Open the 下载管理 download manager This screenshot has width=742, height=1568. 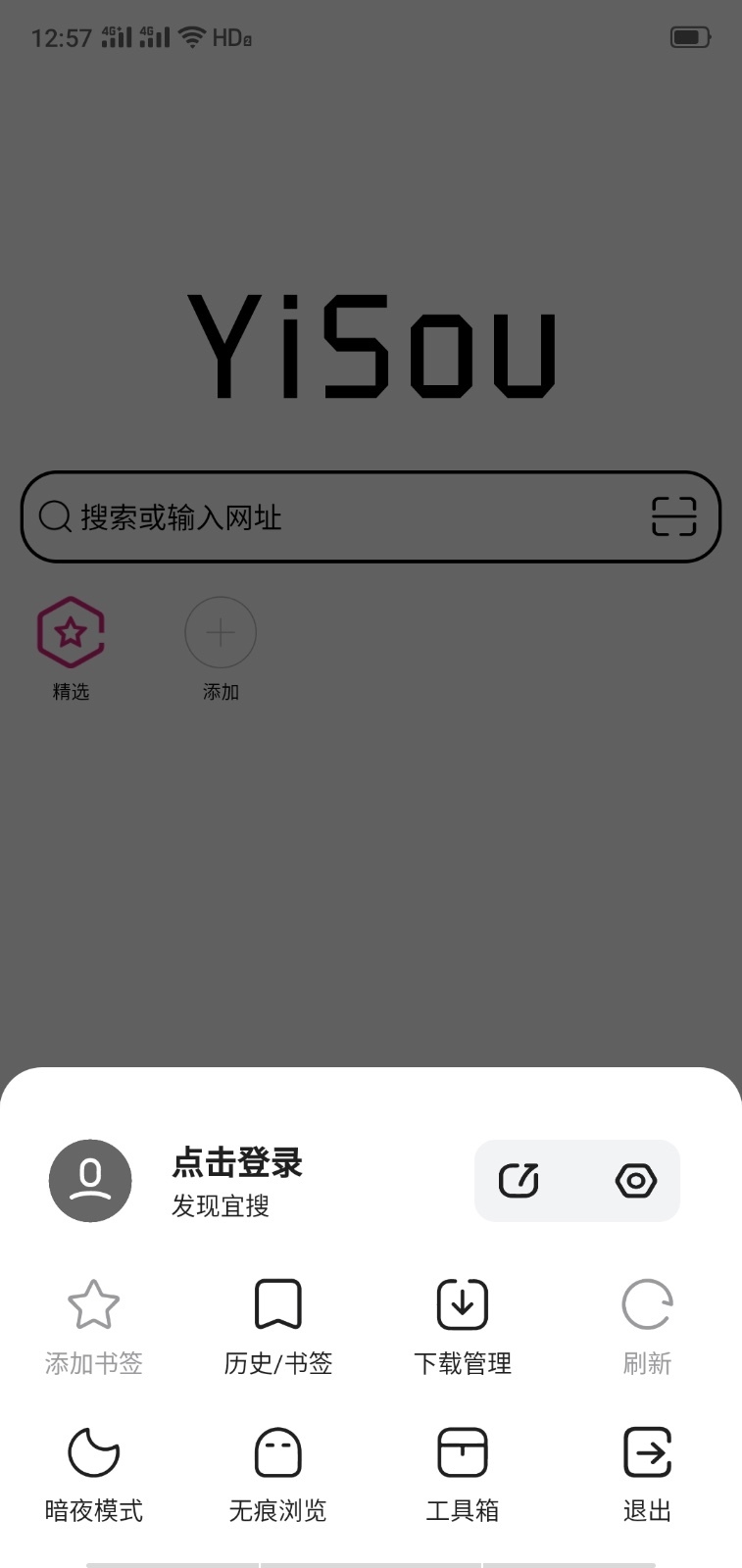pyautogui.click(x=461, y=1305)
